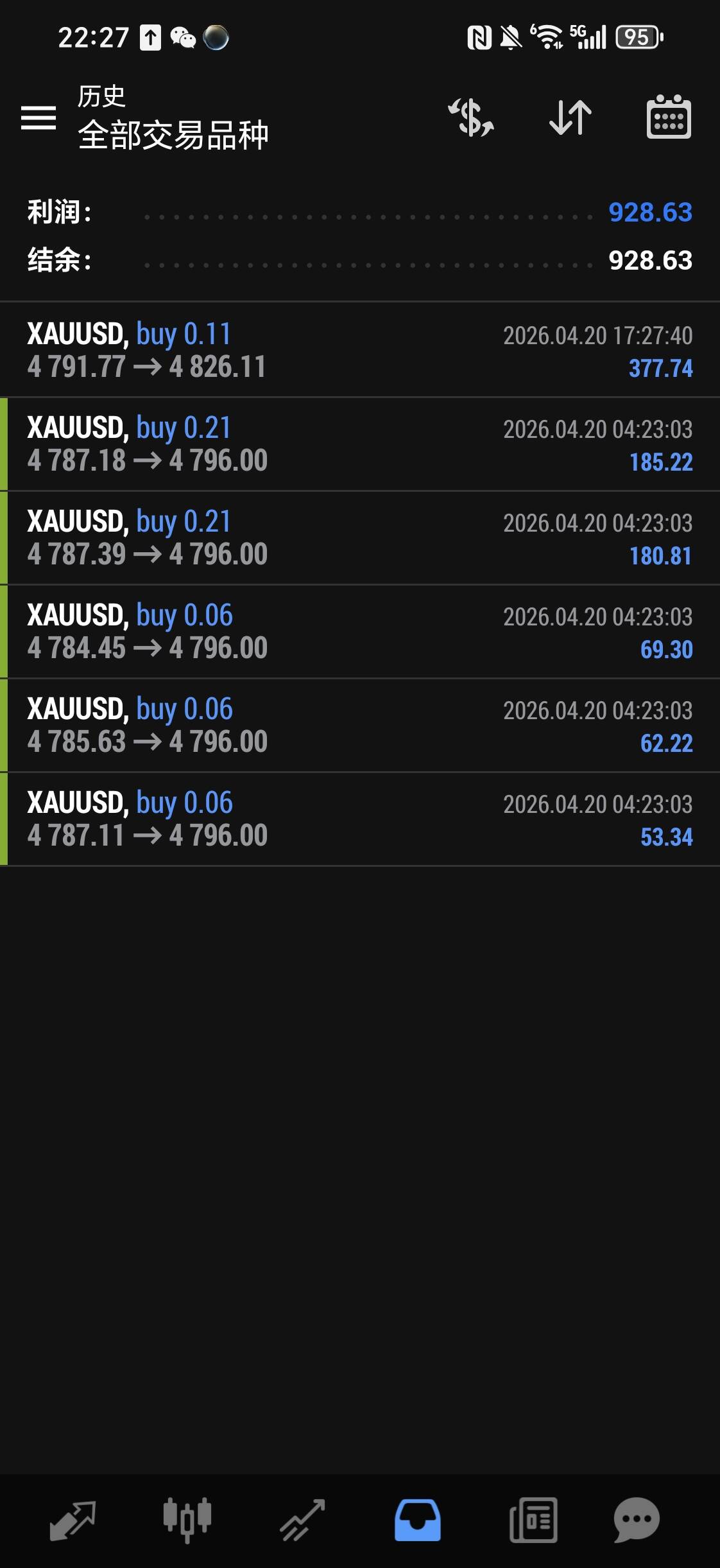Image resolution: width=720 pixels, height=1568 pixels.
Task: Change history sort order
Action: pyautogui.click(x=570, y=118)
